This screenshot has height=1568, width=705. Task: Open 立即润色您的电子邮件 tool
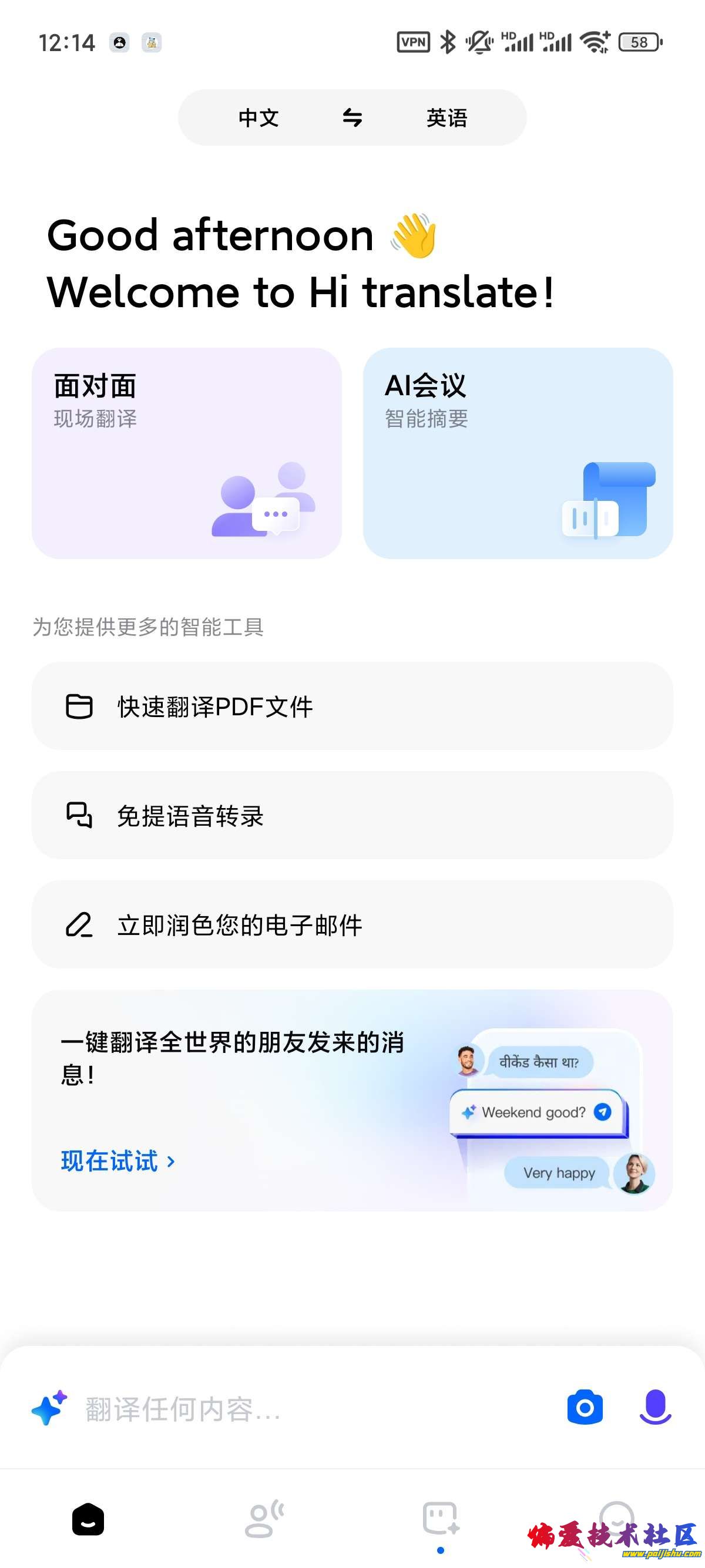[x=352, y=924]
